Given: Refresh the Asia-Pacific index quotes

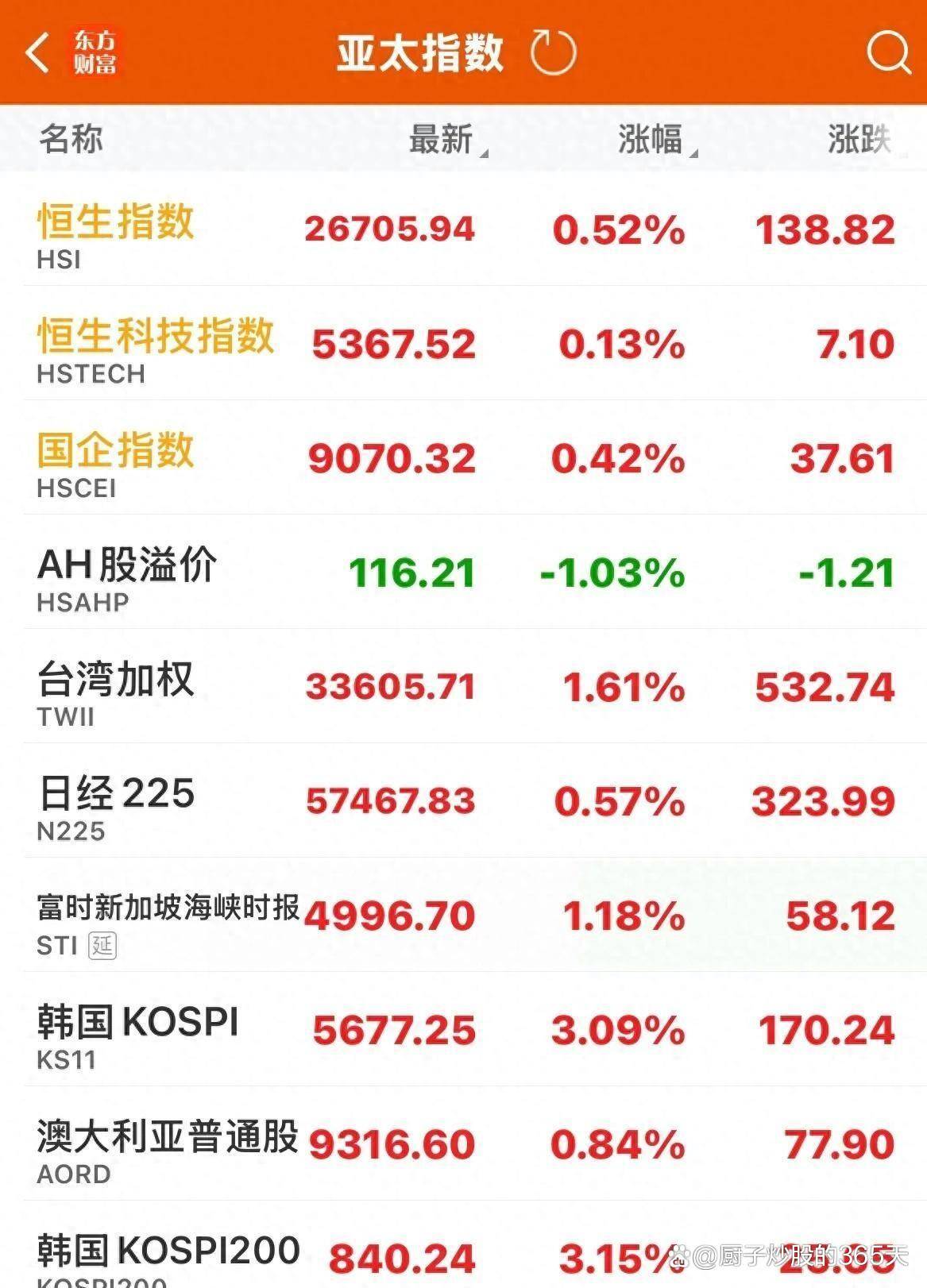Looking at the screenshot, I should point(553,52).
